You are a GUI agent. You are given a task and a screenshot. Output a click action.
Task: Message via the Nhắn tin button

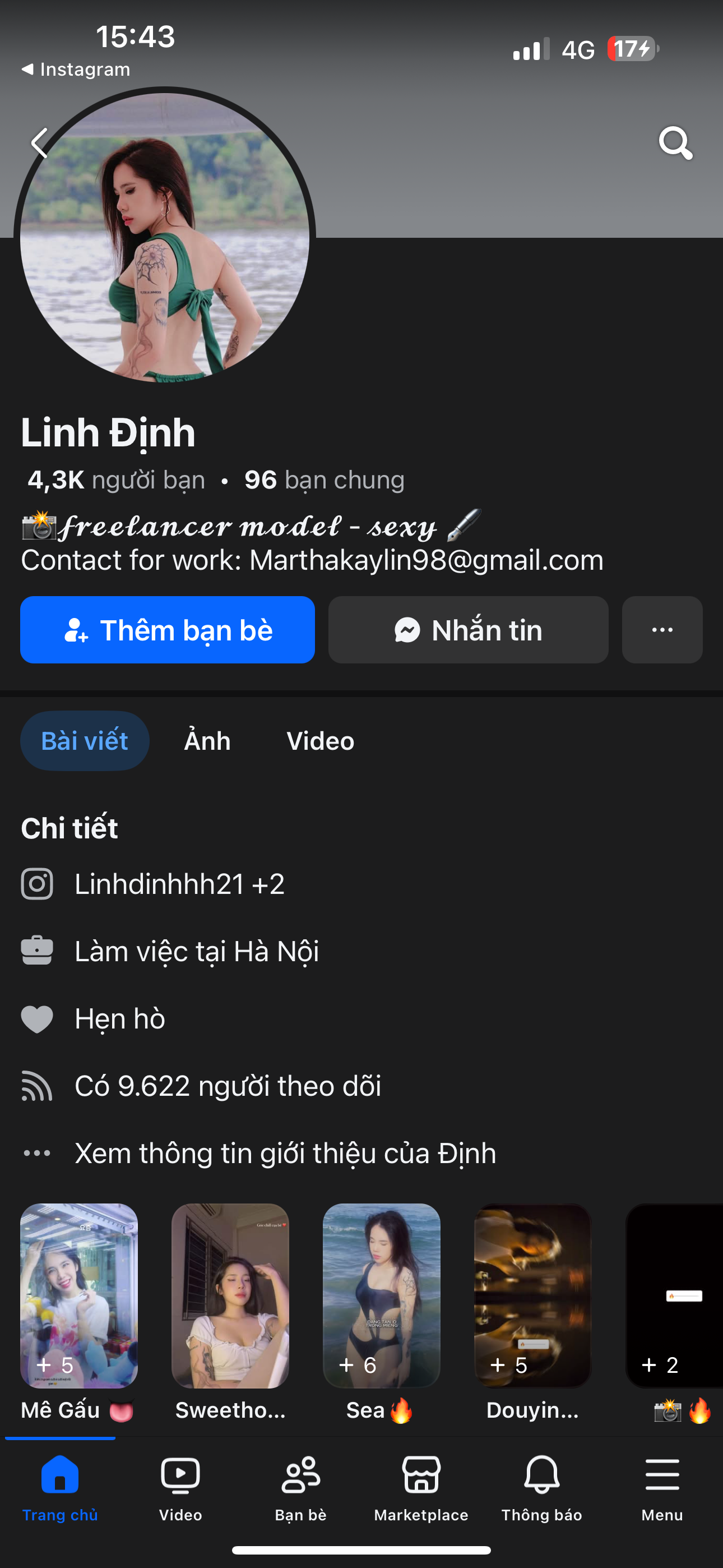coord(468,630)
